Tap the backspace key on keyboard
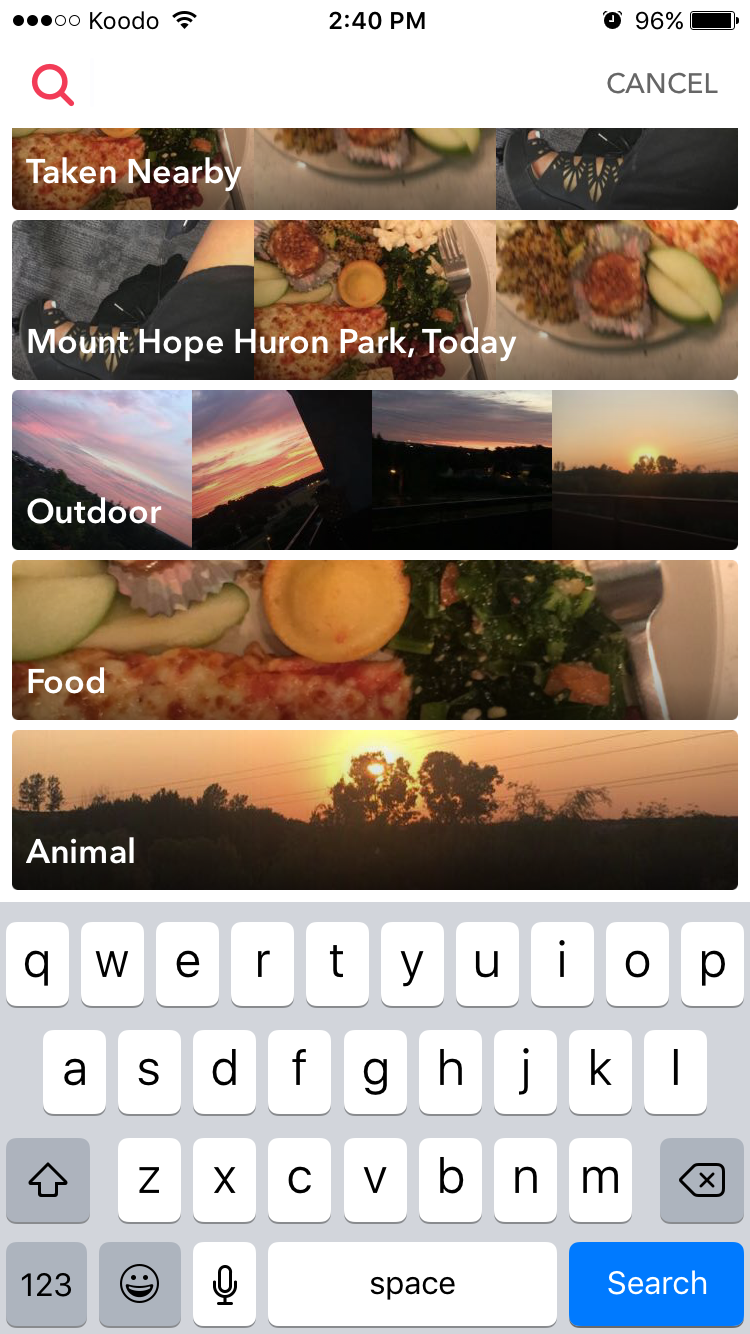 [701, 1181]
